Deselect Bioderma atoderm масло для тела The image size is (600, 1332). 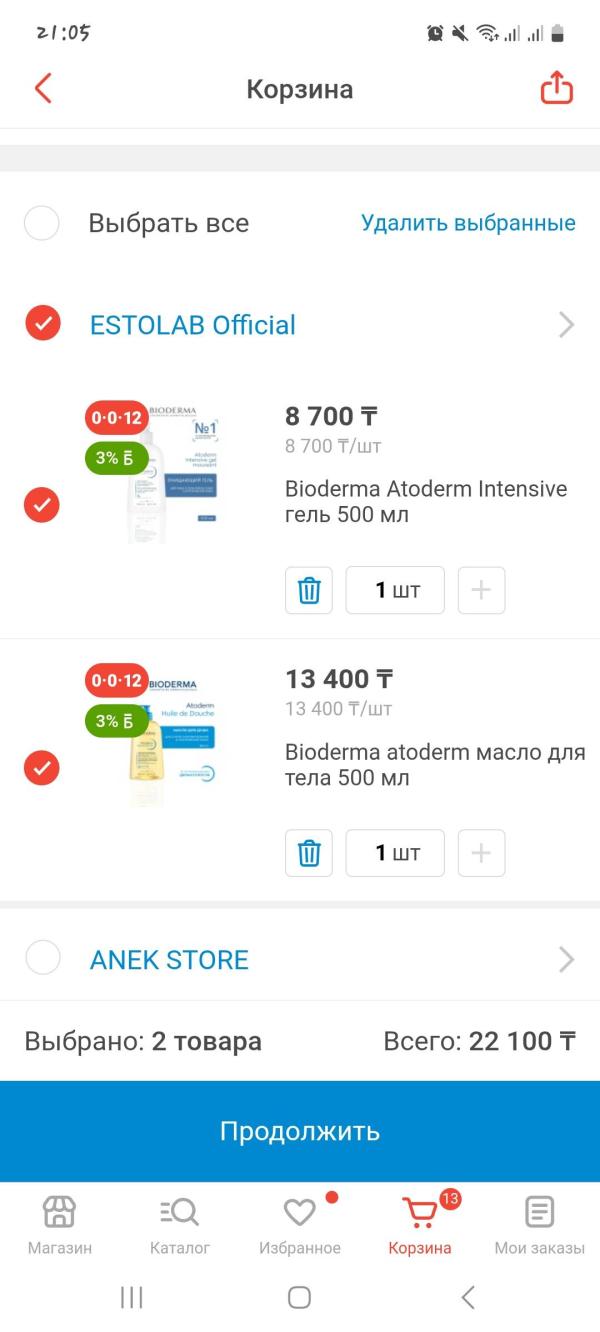tap(42, 768)
